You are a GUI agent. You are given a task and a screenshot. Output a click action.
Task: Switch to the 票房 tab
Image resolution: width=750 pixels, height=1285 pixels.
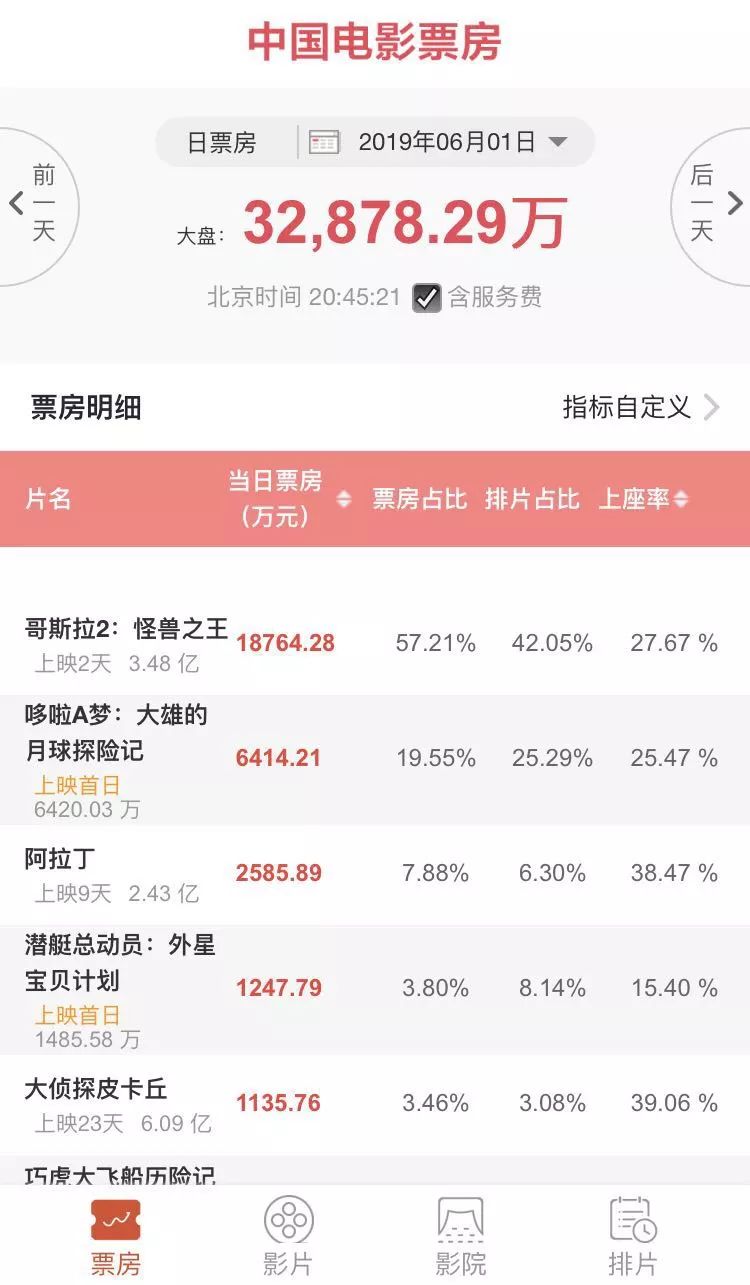pos(116,1237)
